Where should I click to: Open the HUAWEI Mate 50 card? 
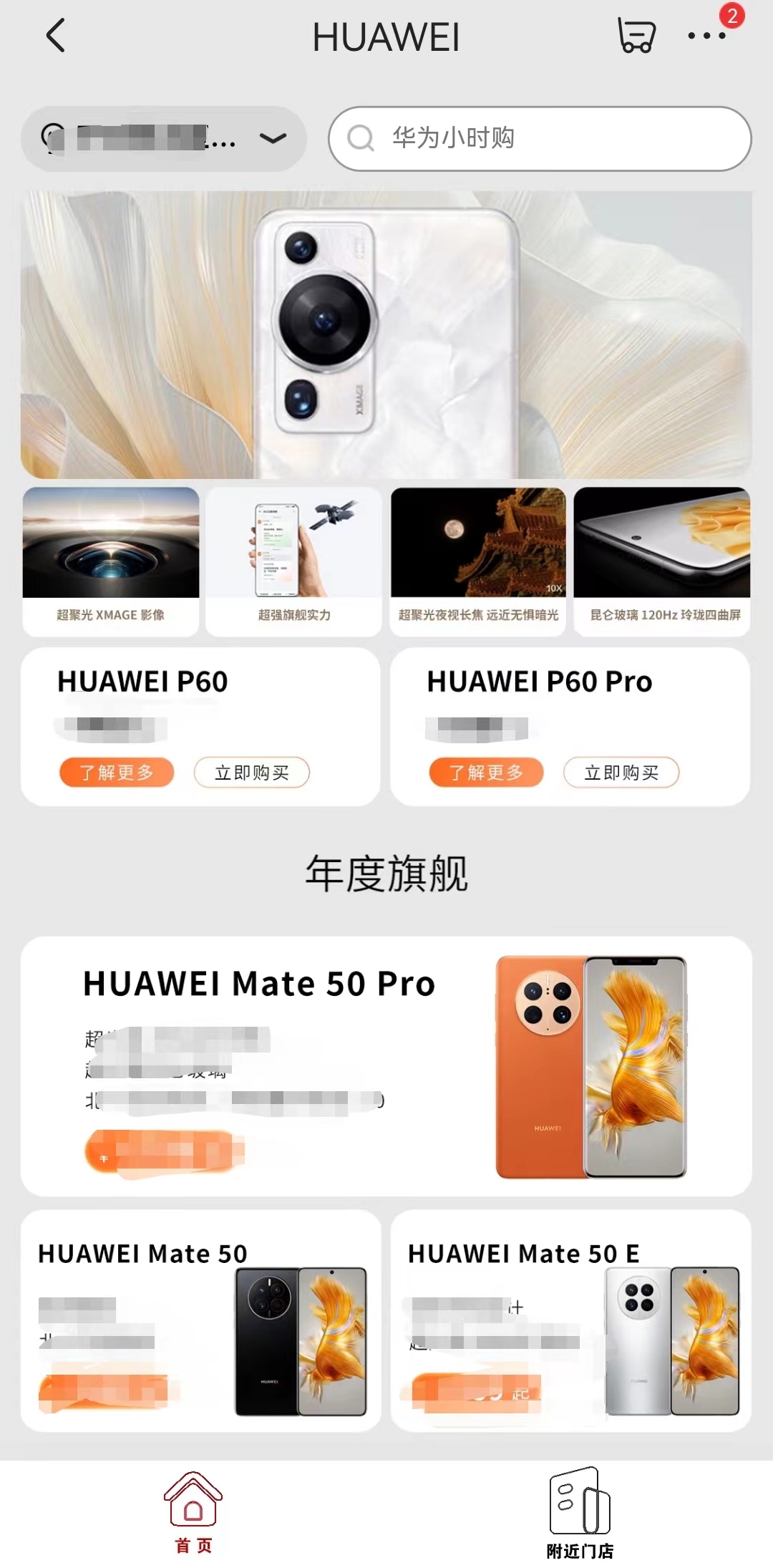[200, 1321]
